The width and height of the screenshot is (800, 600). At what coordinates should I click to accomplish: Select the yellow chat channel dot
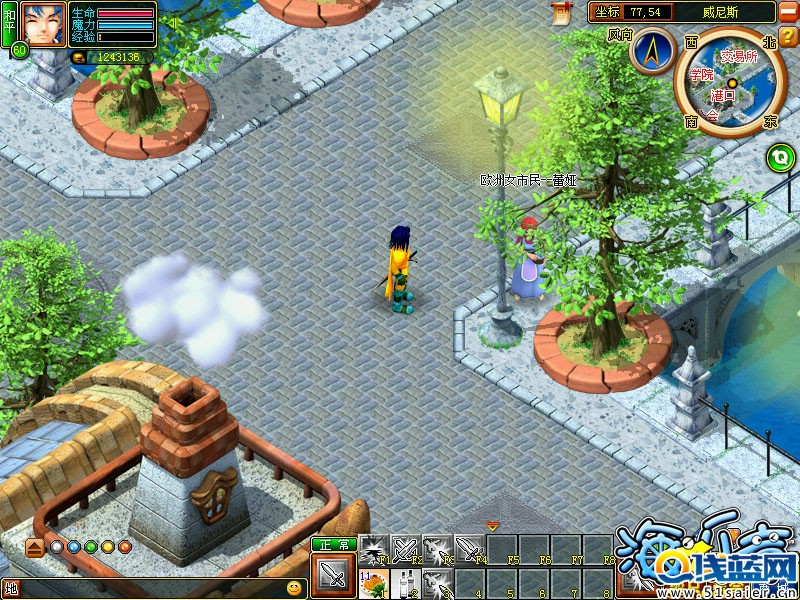(108, 547)
